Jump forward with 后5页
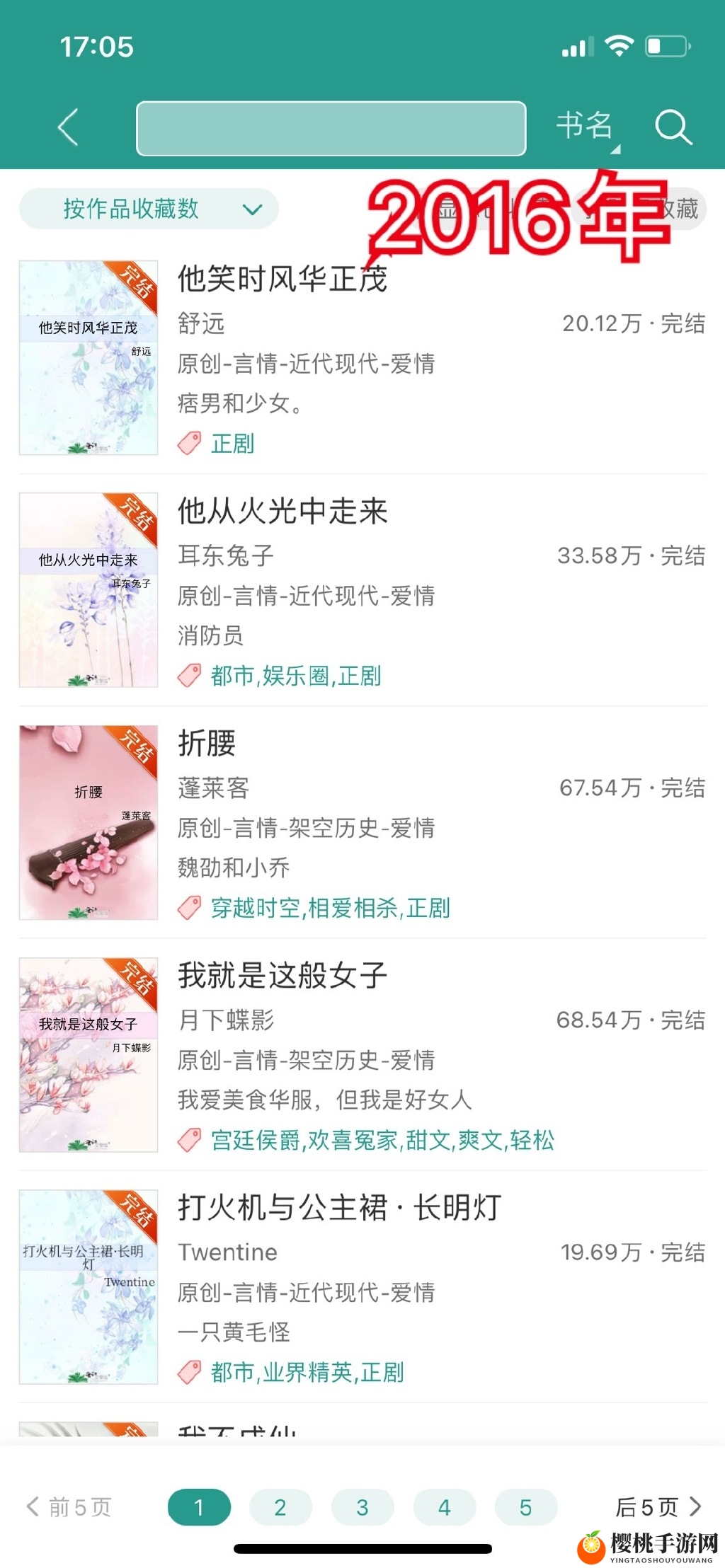Screen dimensions: 725x1568 [x=657, y=1507]
